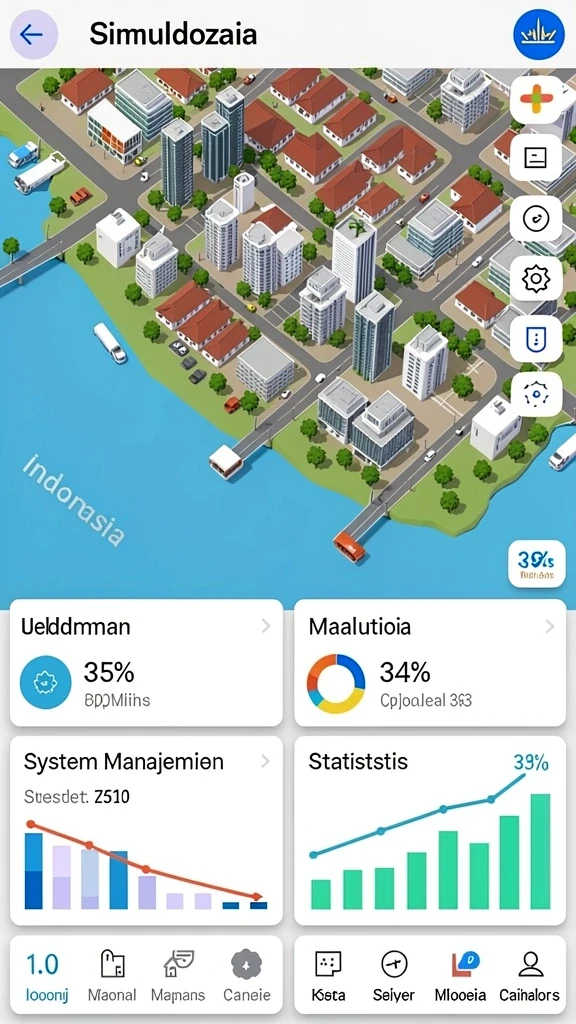
Task: Open the blue crown profile icon
Action: click(x=539, y=34)
